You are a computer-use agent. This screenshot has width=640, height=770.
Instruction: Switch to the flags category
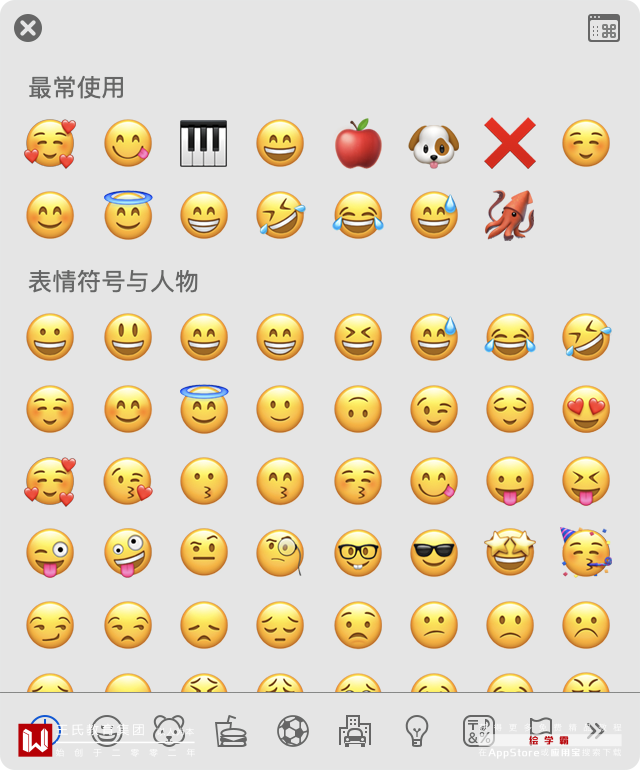point(541,729)
